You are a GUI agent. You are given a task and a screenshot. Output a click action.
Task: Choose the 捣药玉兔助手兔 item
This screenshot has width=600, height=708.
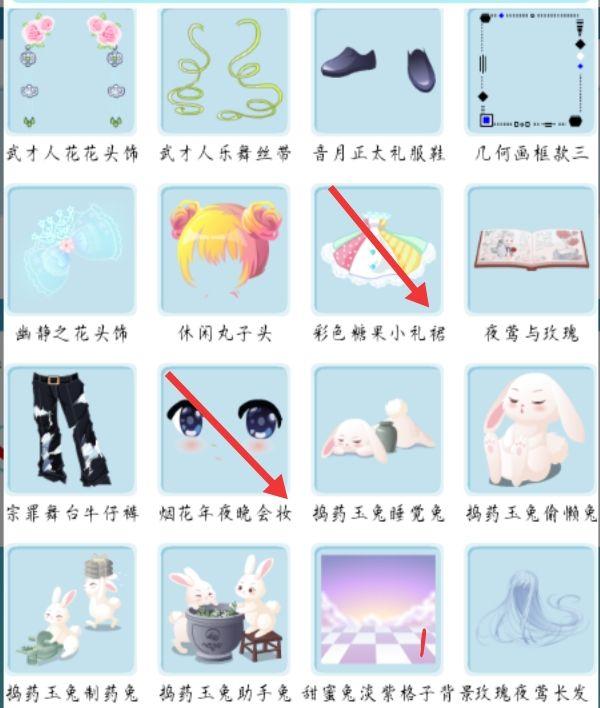pyautogui.click(x=224, y=610)
